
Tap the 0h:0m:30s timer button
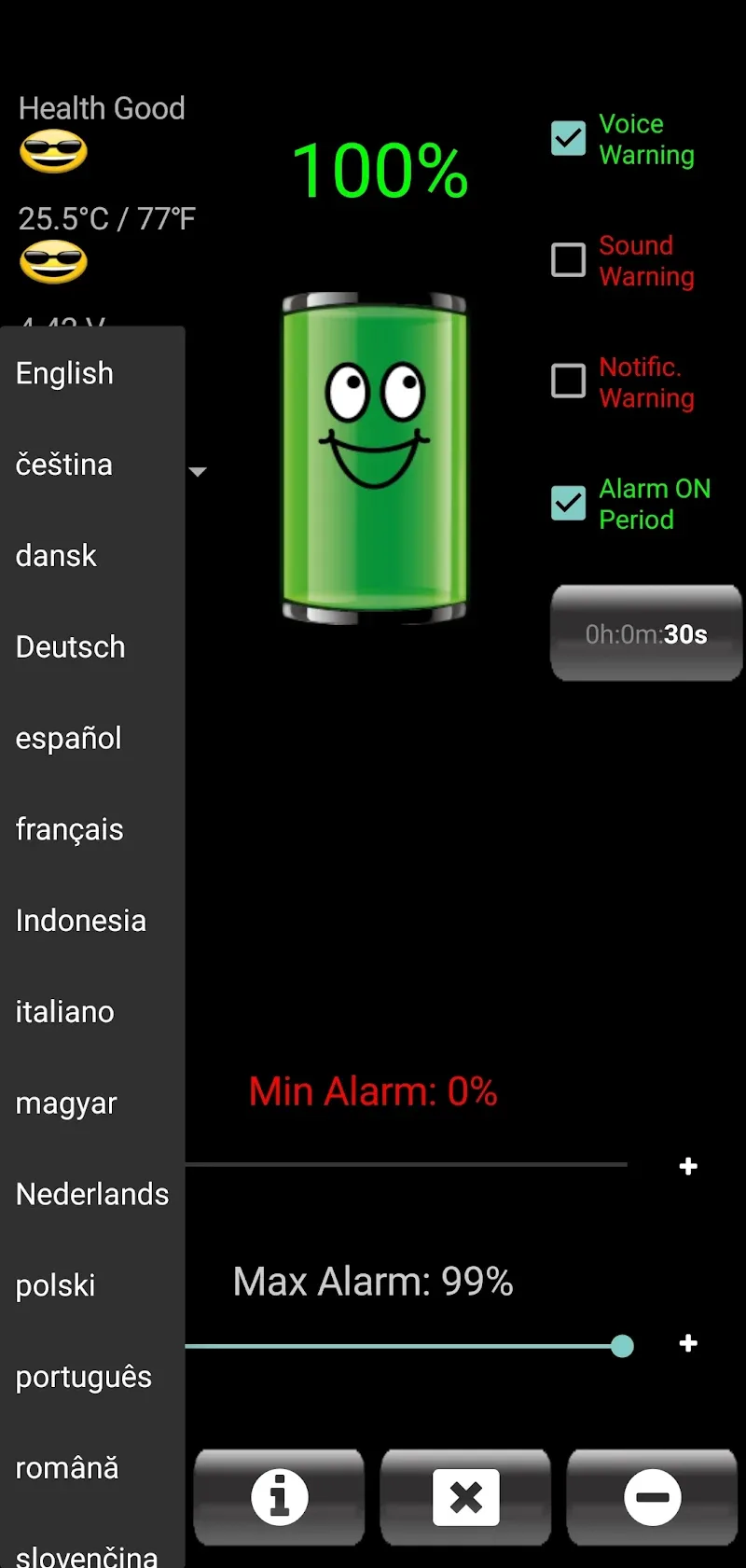pos(646,633)
